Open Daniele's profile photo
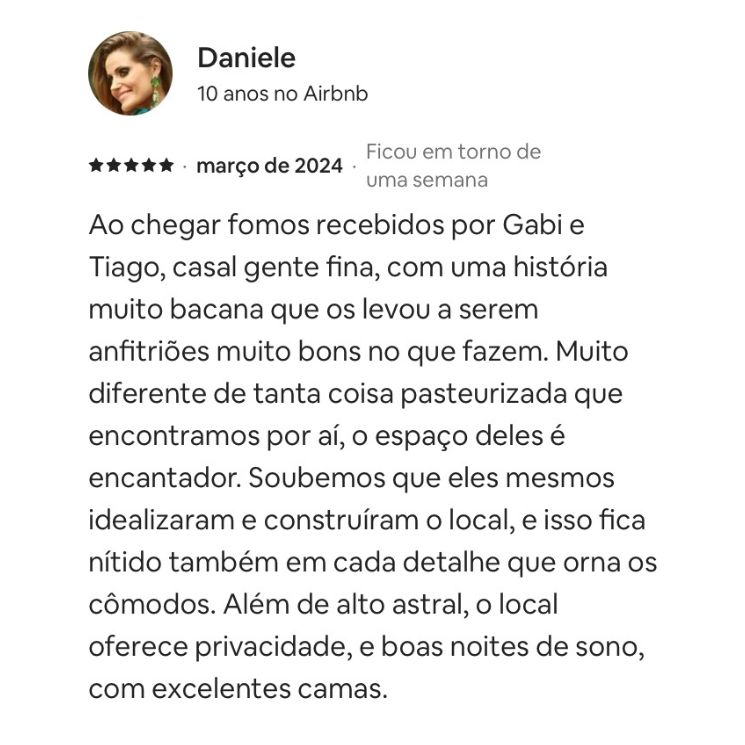The image size is (745, 745). click(130, 73)
